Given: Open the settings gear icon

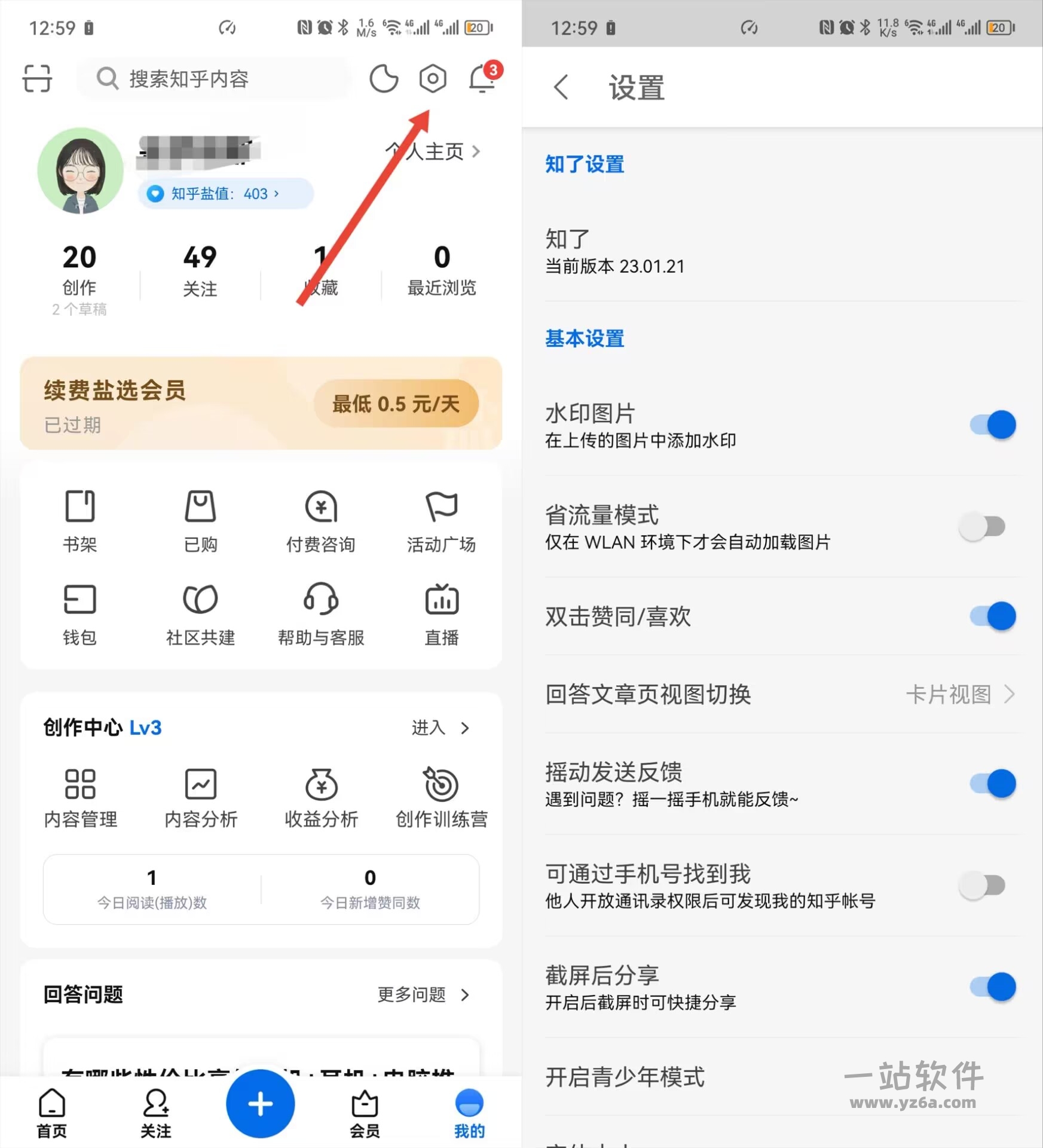Looking at the screenshot, I should click(x=432, y=78).
